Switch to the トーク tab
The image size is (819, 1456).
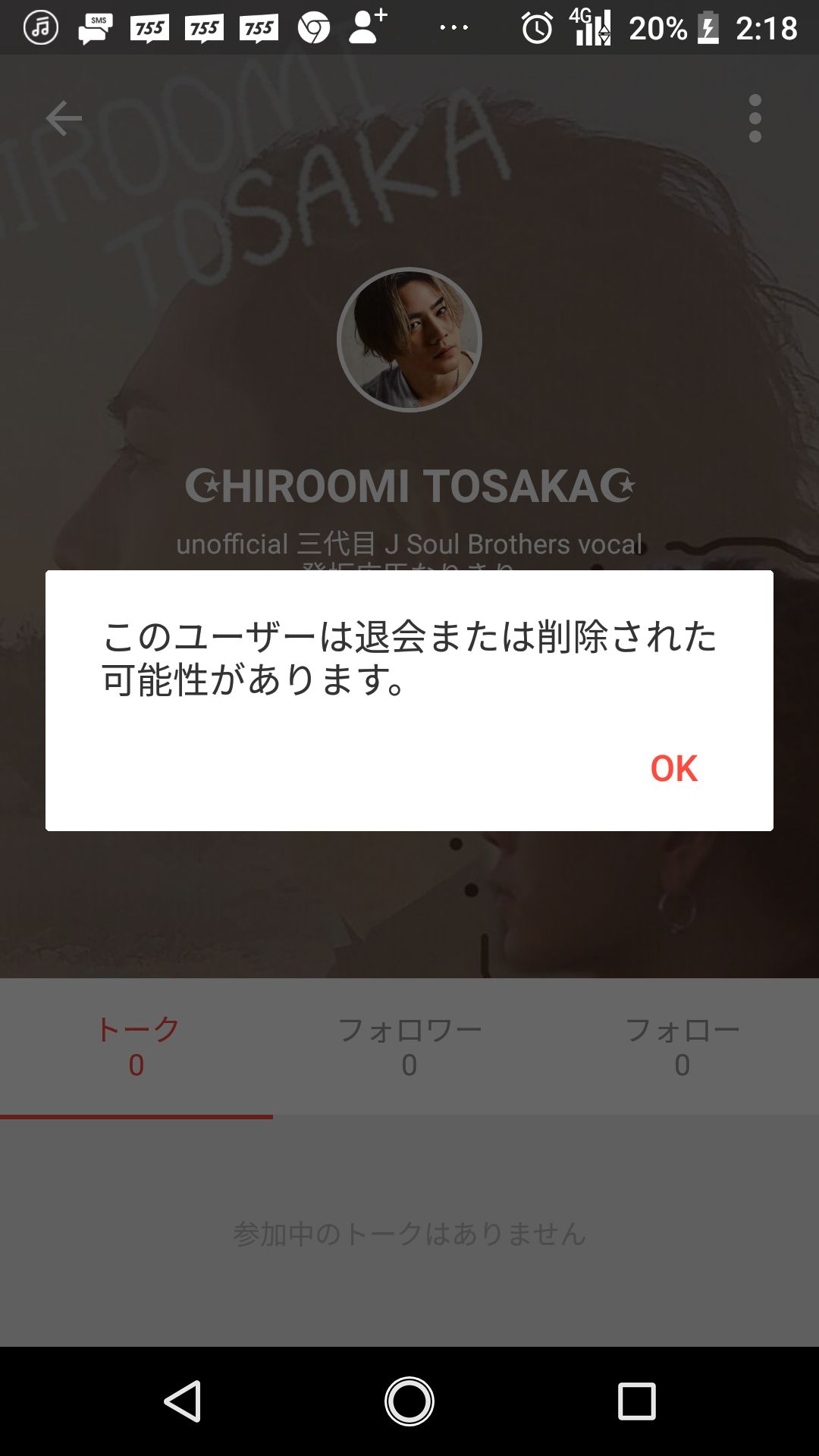tap(136, 1046)
